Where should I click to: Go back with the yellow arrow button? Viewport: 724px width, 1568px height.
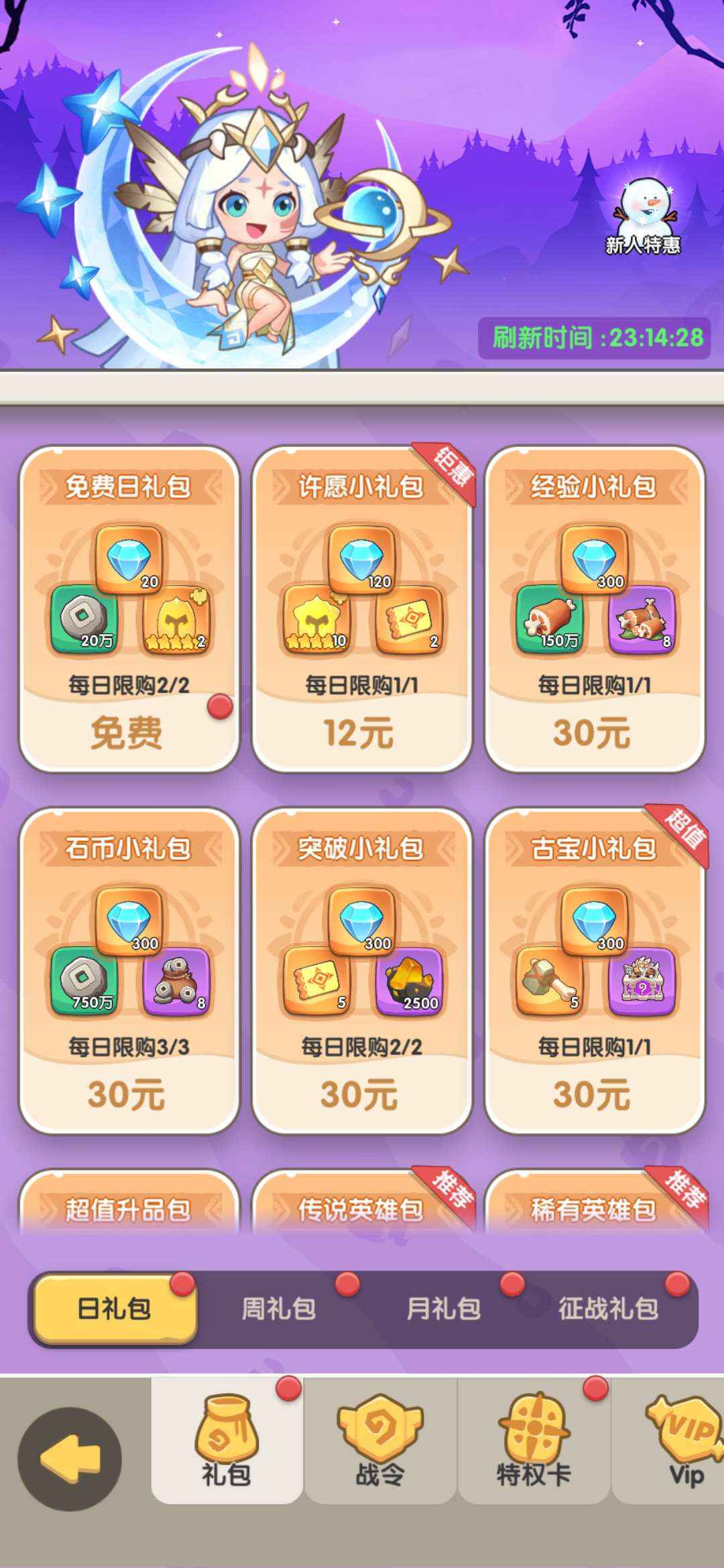[x=70, y=1459]
